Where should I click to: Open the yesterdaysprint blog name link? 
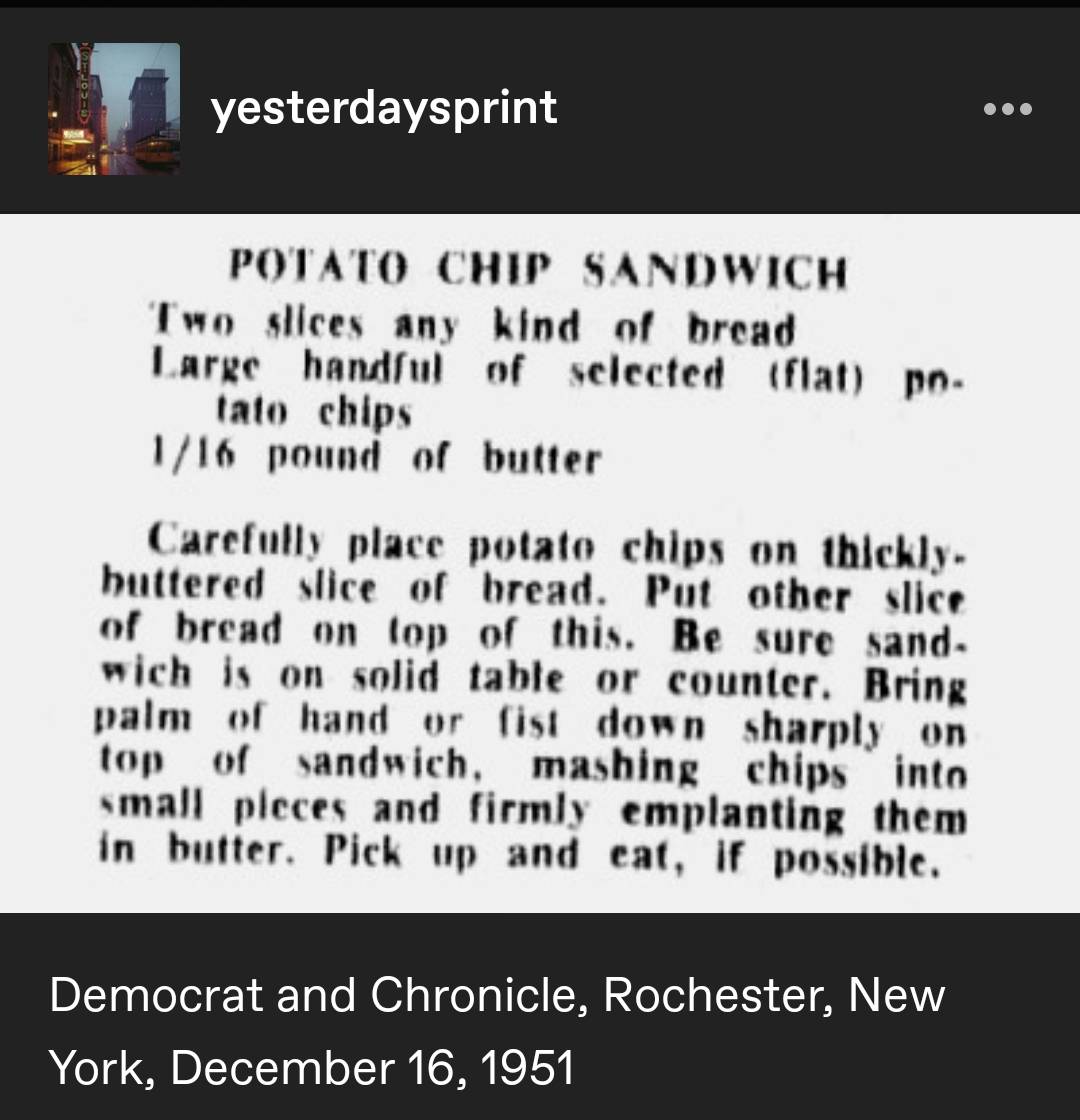(x=385, y=108)
